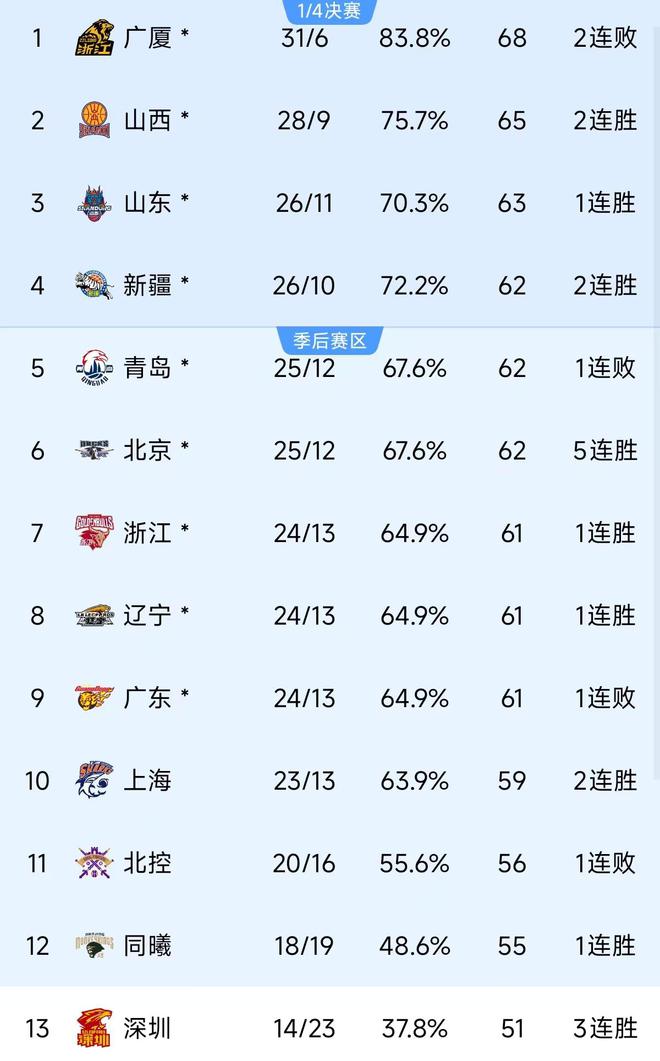Open the 同曦 team row
The height and width of the screenshot is (1061, 660).
[x=148, y=945]
